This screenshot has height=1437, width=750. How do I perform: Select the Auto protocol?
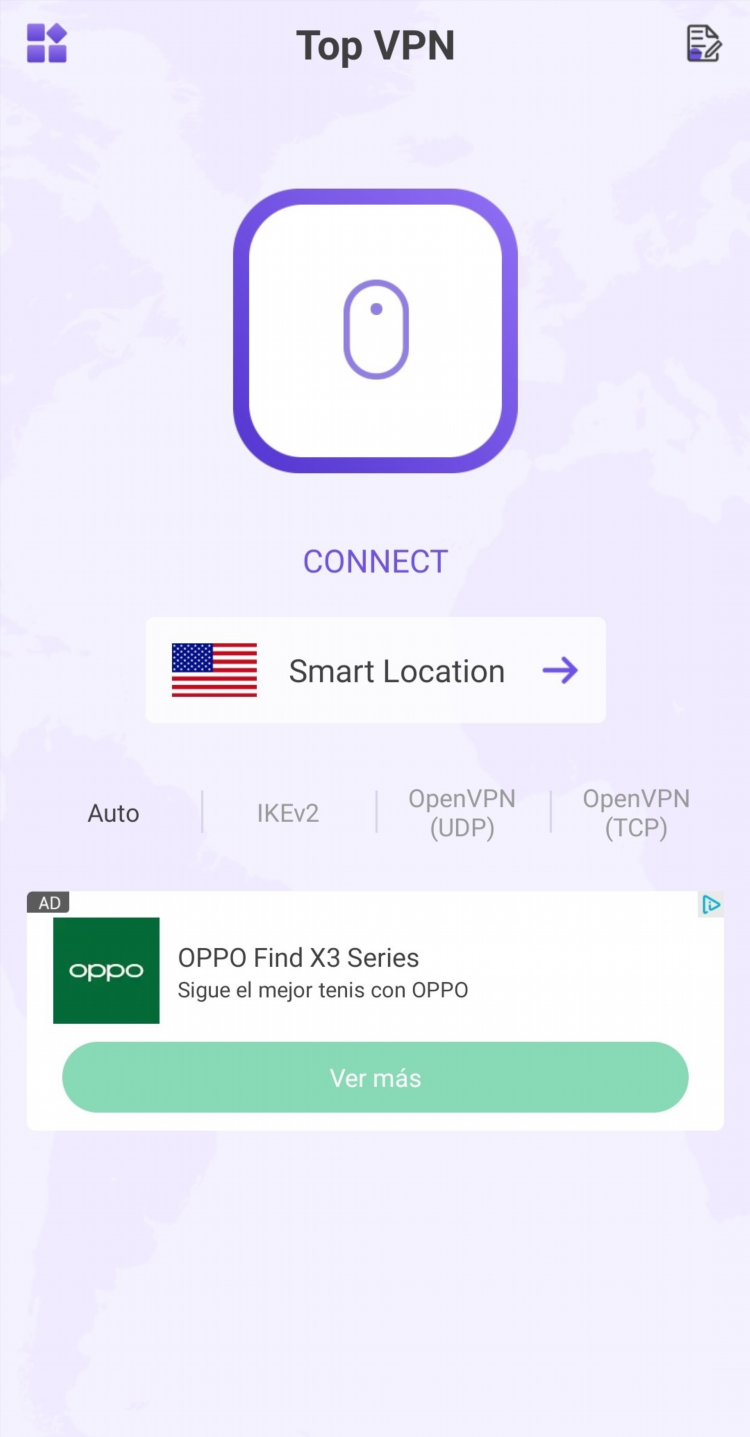pyautogui.click(x=113, y=813)
